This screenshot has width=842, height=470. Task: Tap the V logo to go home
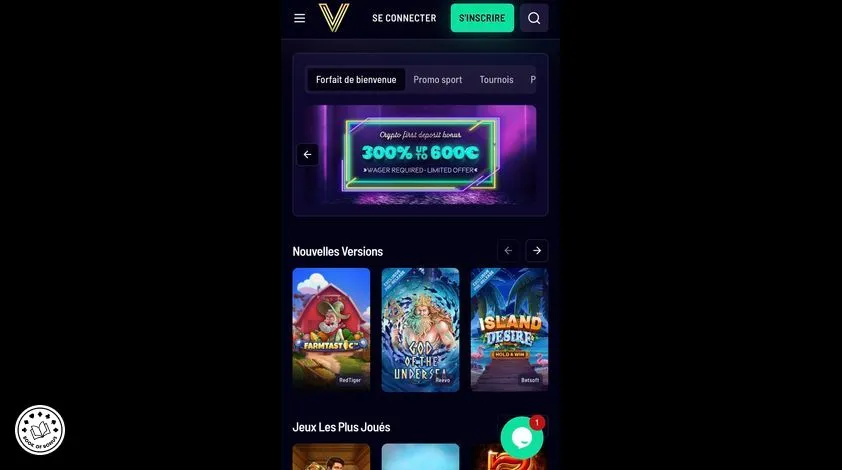point(333,18)
